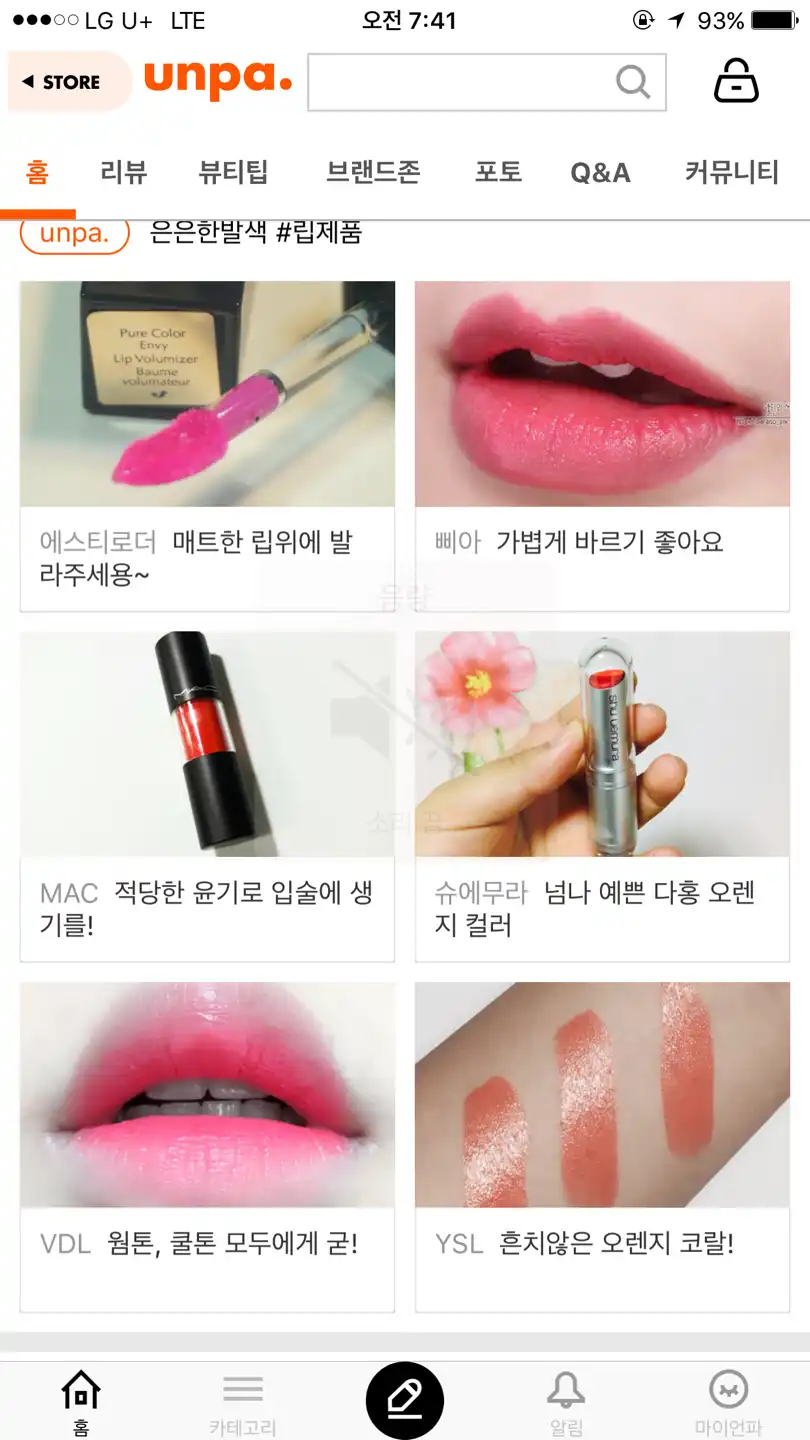The height and width of the screenshot is (1440, 810).
Task: Open the MAC lipstick review card
Action: 207,795
